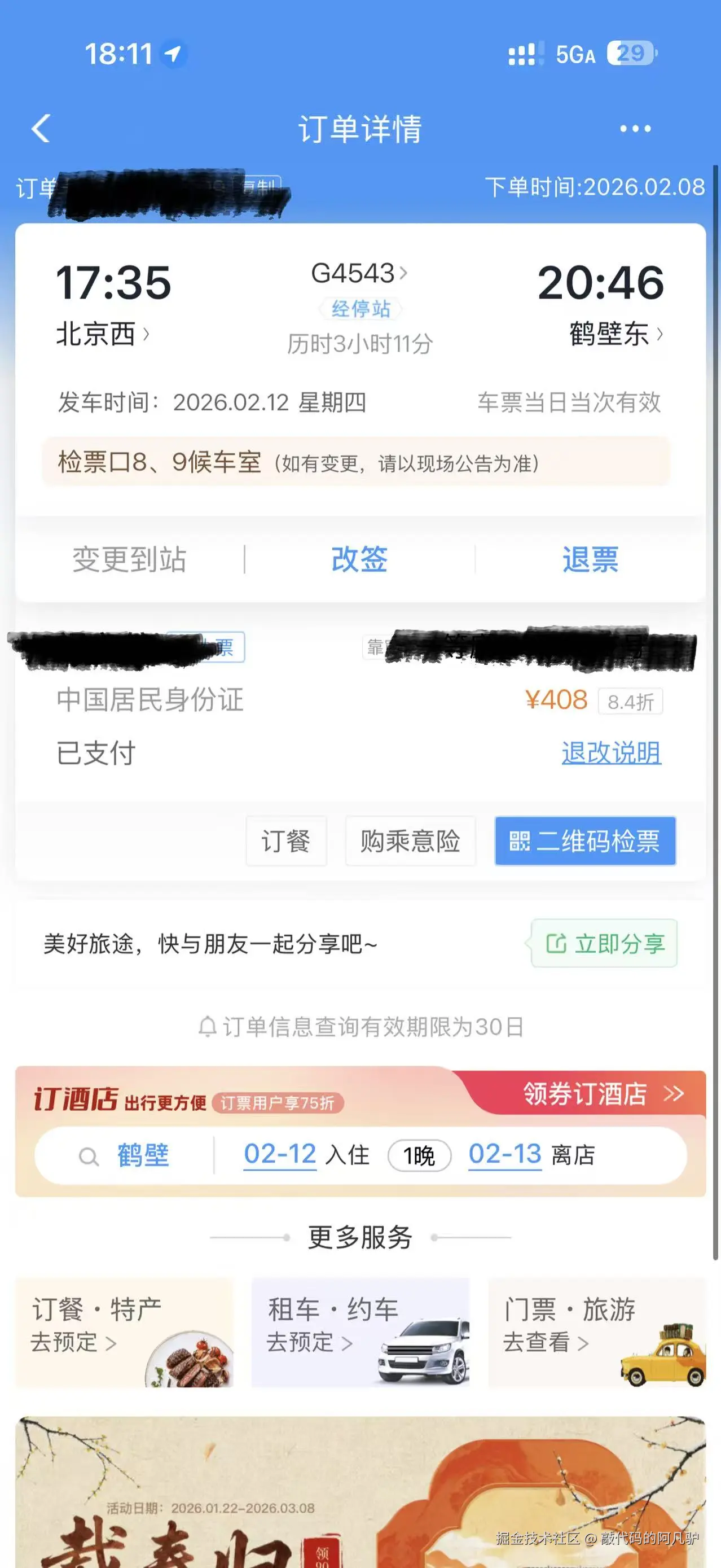Open the more options (...) icon
The height and width of the screenshot is (1568, 721).
click(x=634, y=129)
